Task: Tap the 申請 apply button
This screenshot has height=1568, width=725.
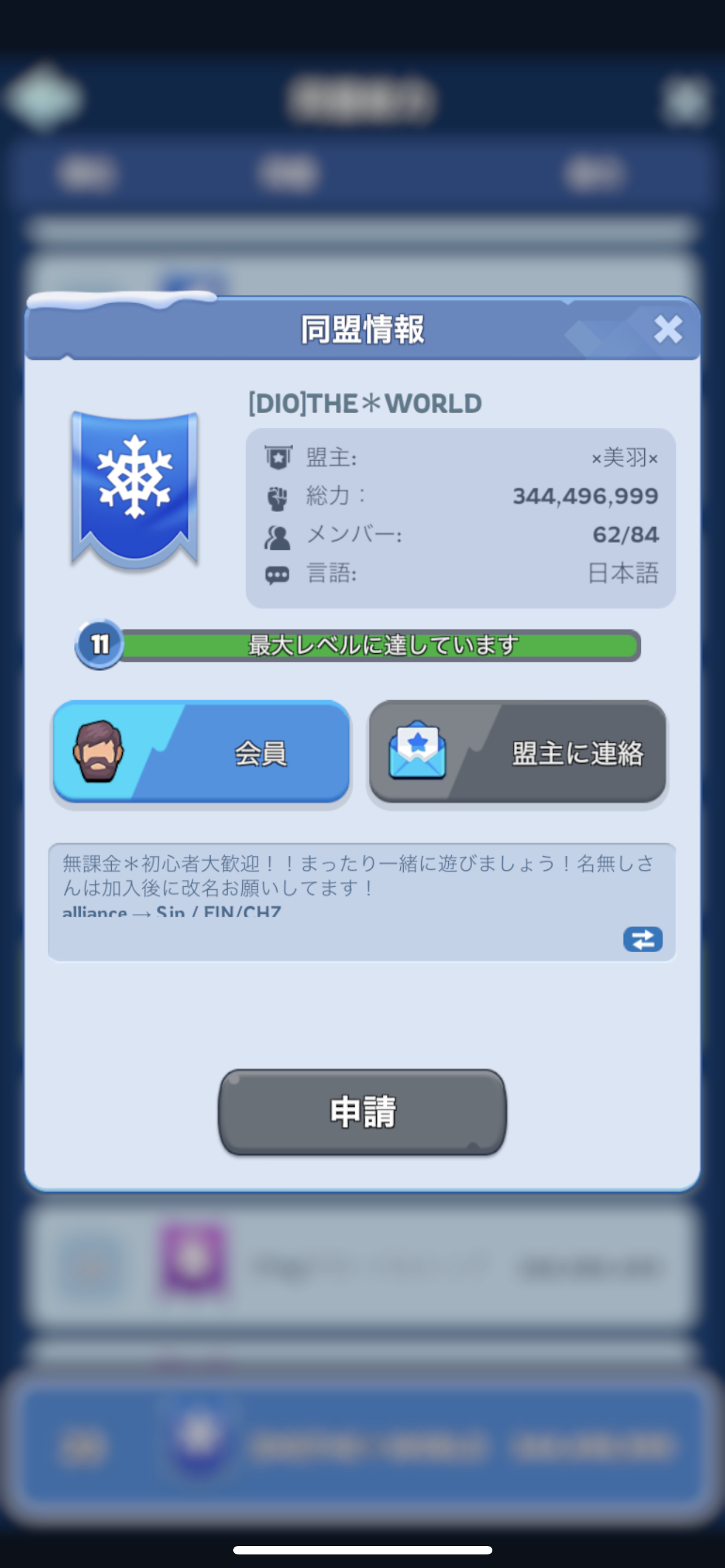Action: (x=362, y=1111)
